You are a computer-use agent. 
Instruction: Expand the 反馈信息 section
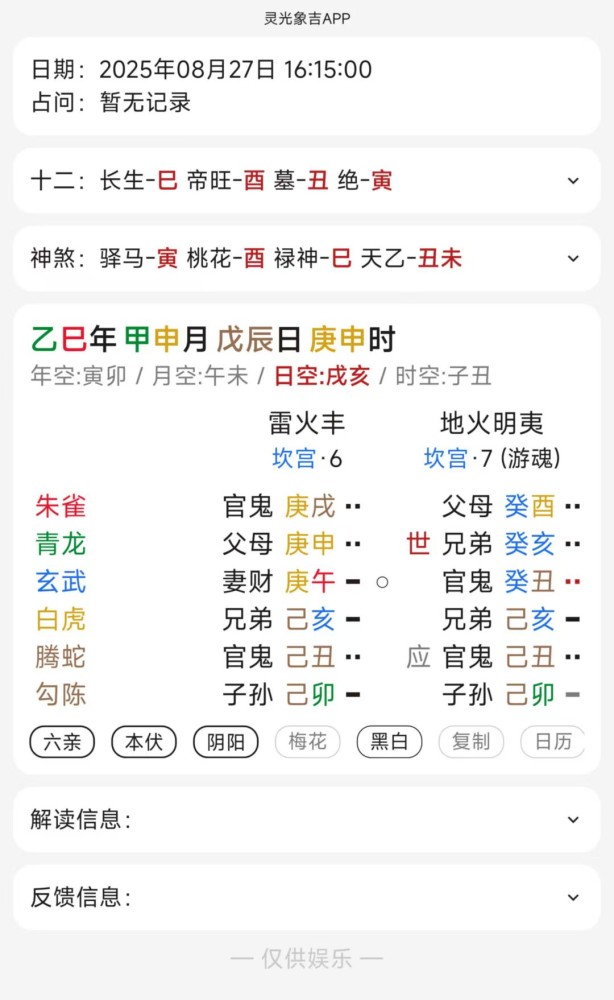tap(307, 897)
